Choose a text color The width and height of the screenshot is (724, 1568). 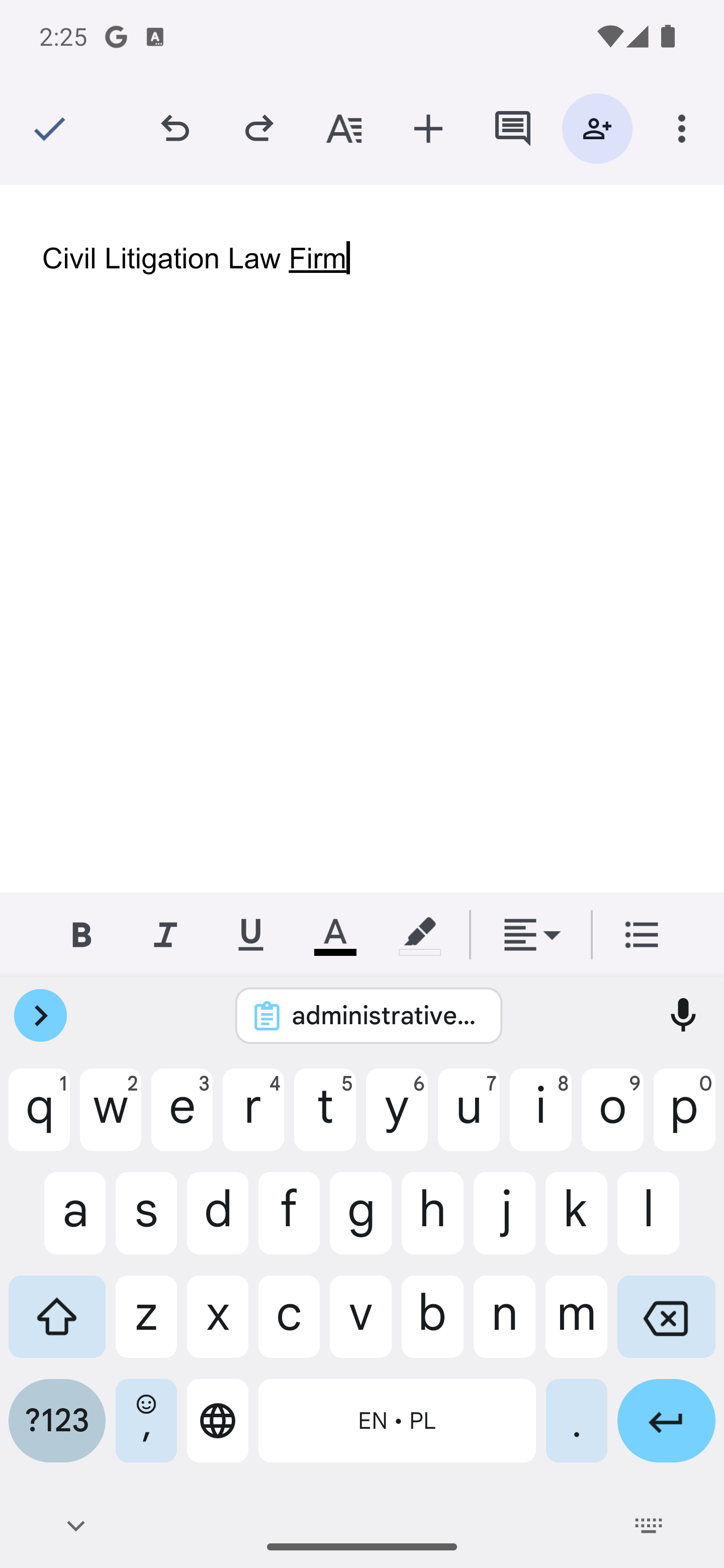coord(335,934)
